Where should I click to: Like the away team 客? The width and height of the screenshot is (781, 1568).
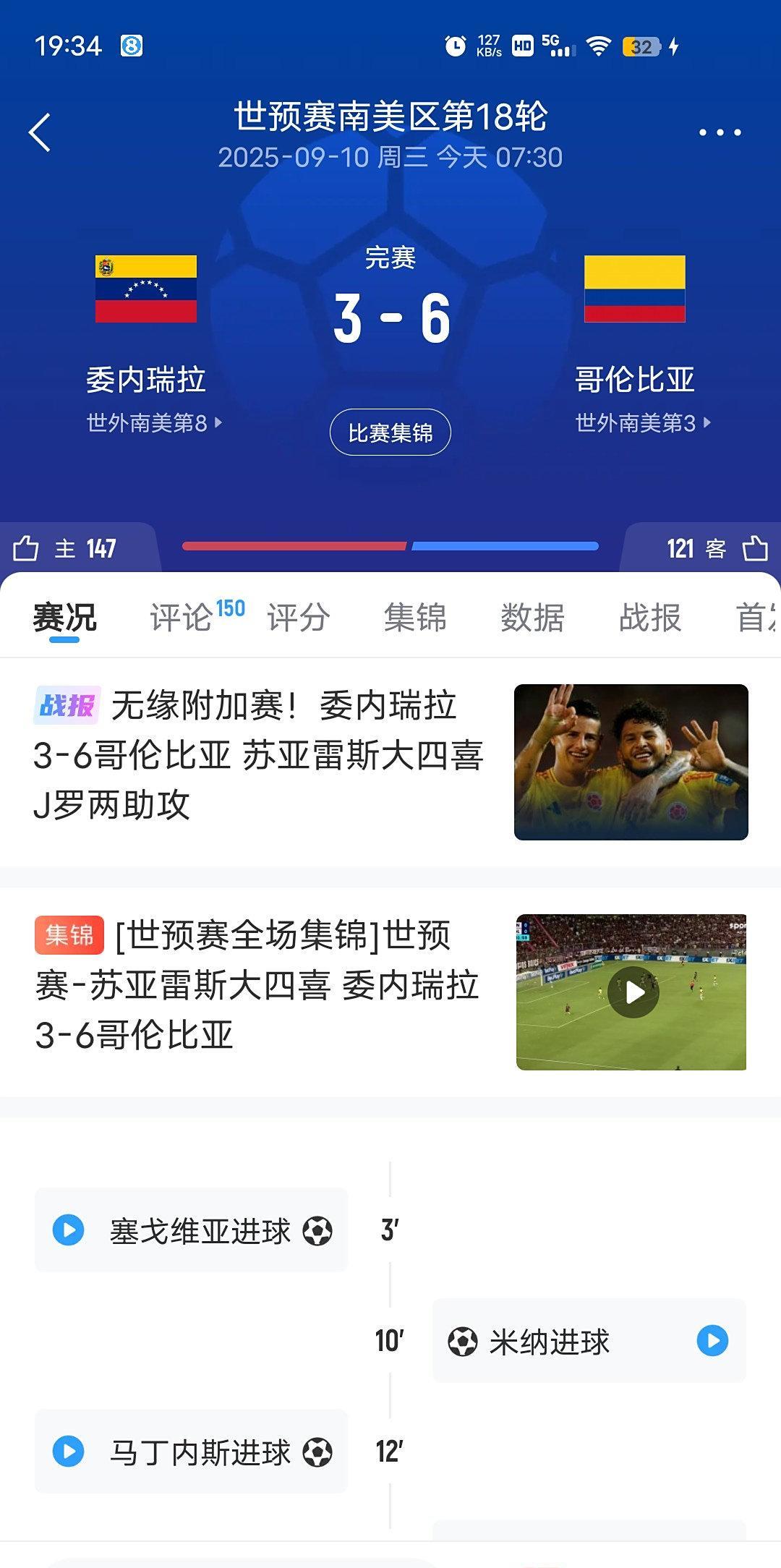(755, 548)
